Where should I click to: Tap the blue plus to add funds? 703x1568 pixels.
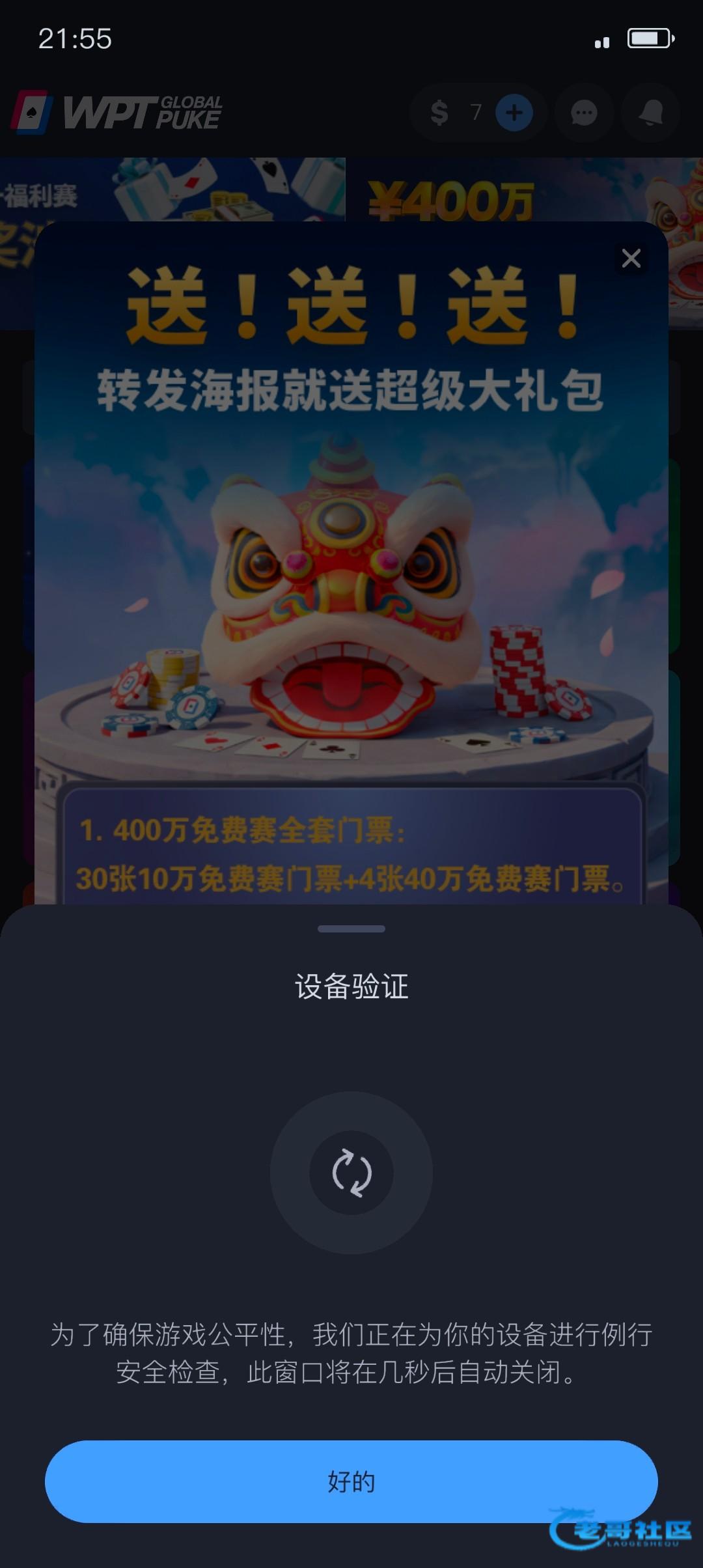(x=514, y=113)
